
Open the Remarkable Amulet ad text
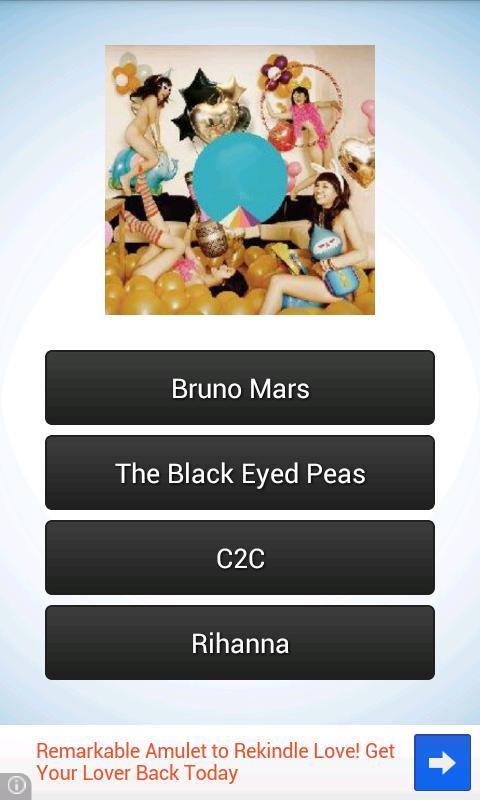tap(215, 762)
